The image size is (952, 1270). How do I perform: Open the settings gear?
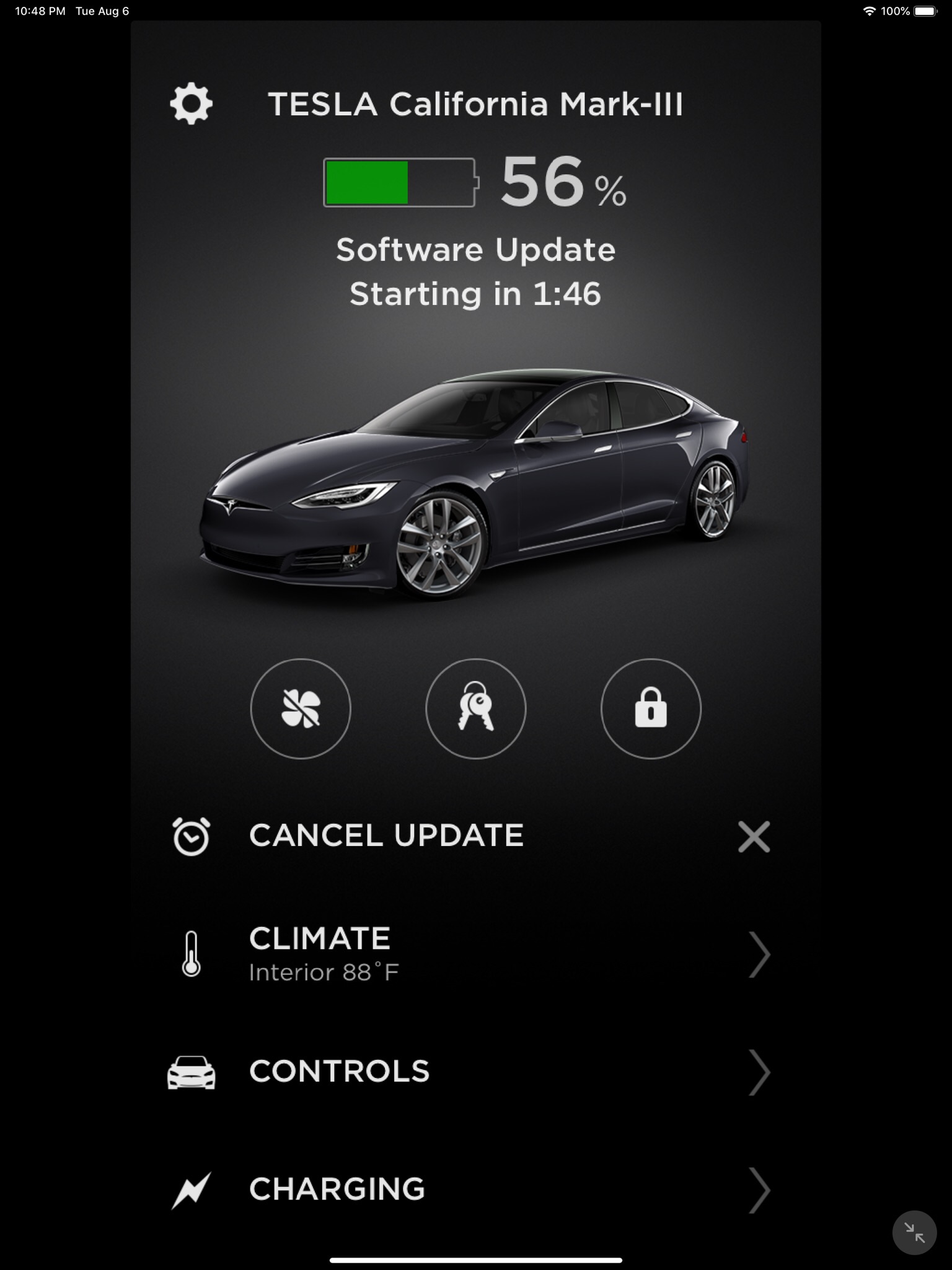[x=191, y=104]
